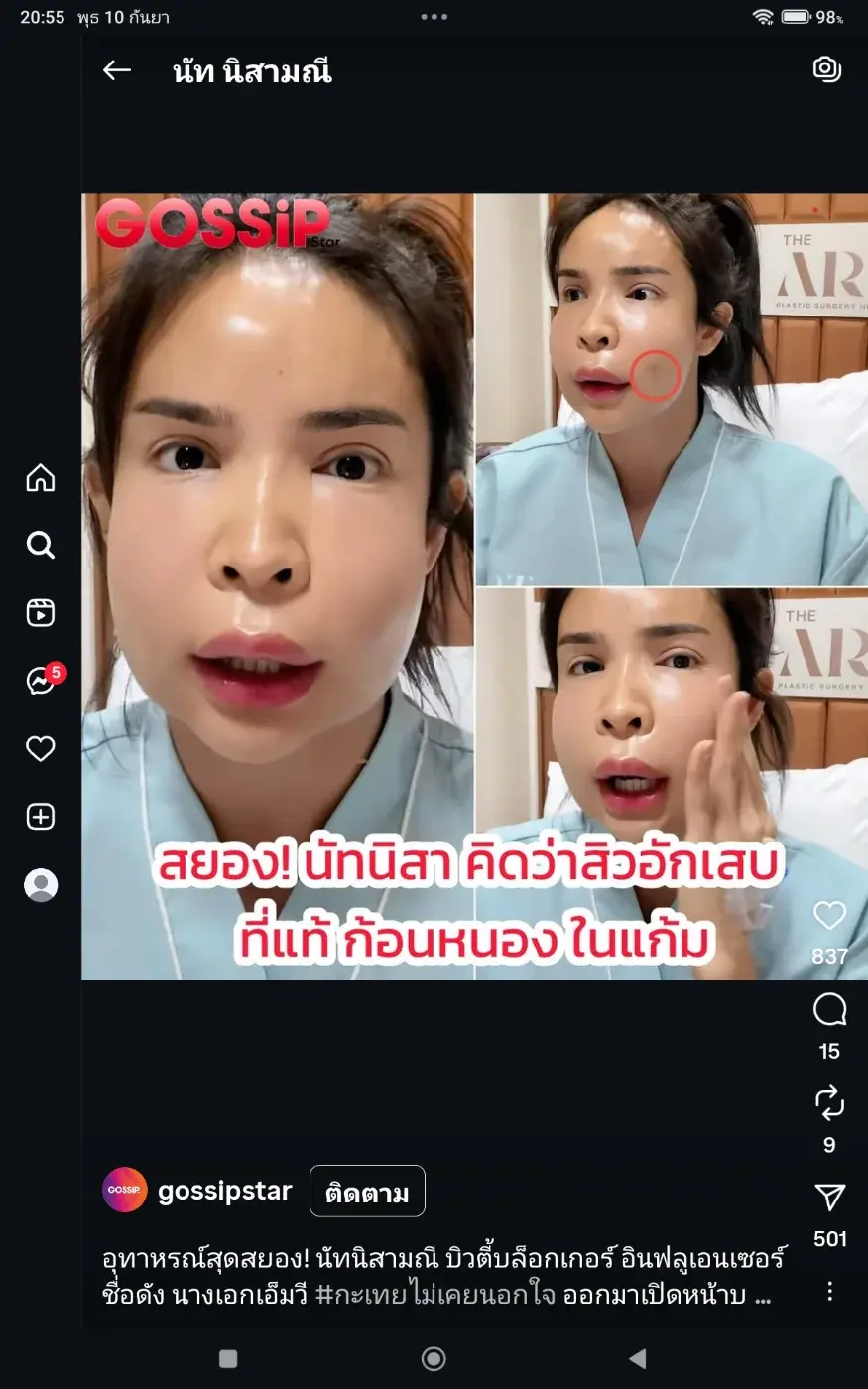
Task: Tap the #กะเทยไม่เคยนอกใจ hashtag
Action: point(434,1295)
